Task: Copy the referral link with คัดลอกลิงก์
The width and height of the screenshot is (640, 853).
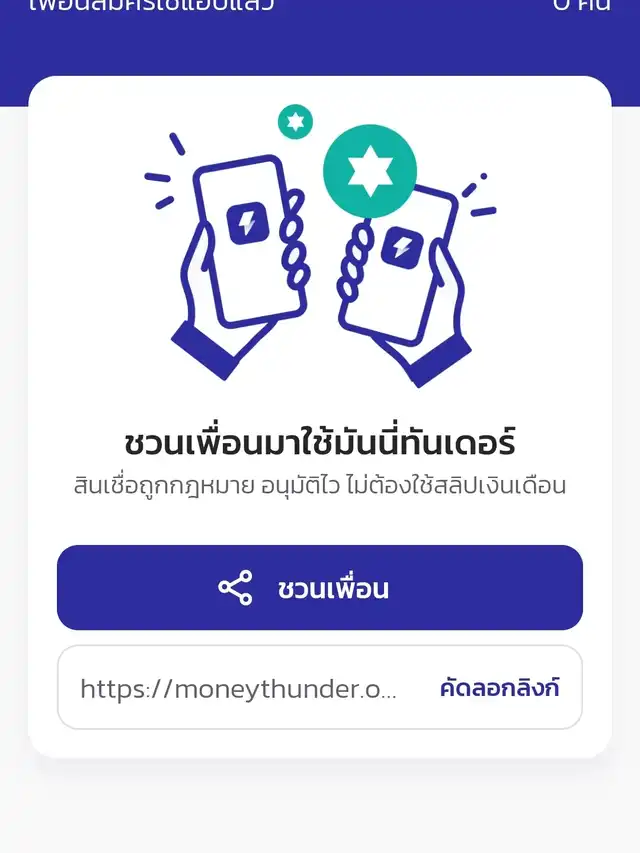Action: [x=499, y=688]
